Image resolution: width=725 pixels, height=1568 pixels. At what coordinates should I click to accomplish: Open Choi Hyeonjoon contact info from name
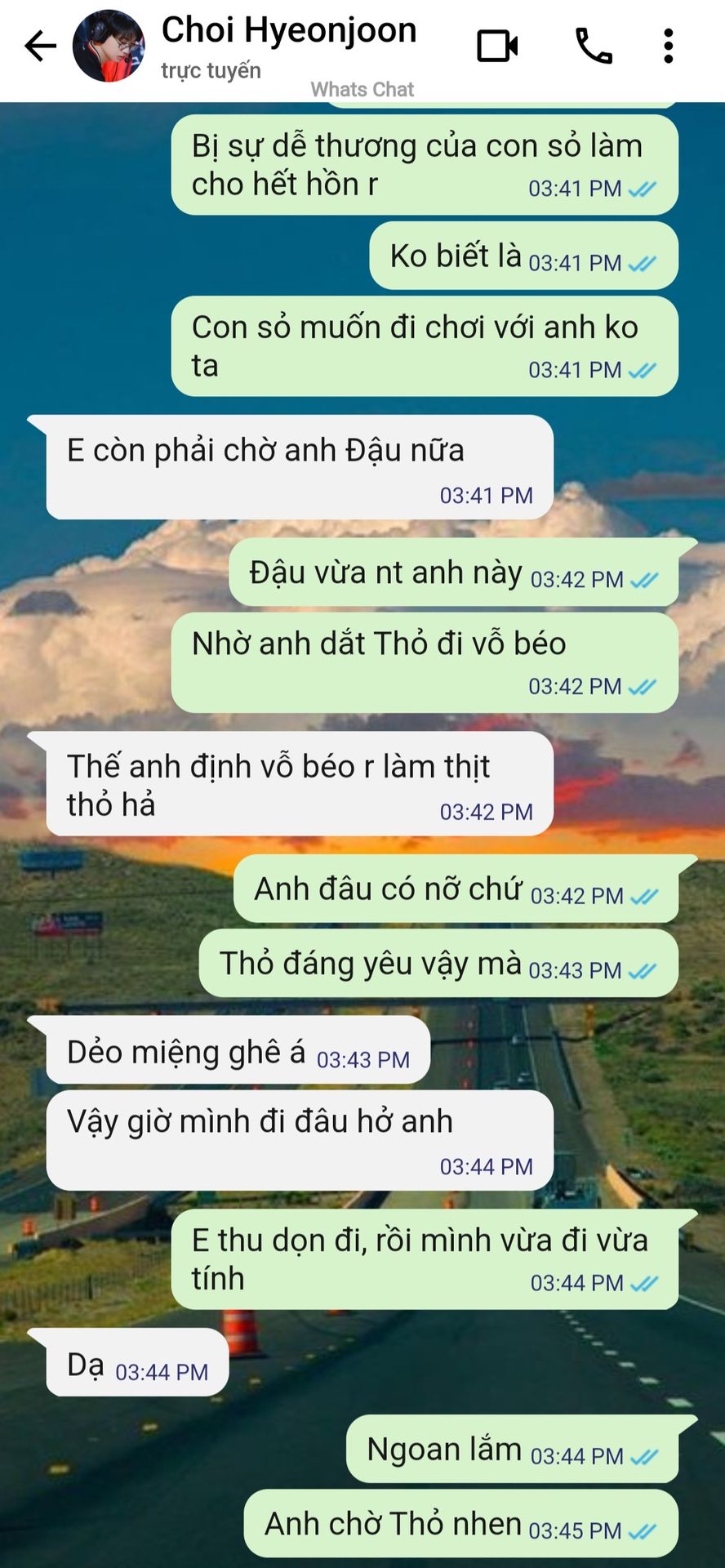[289, 31]
